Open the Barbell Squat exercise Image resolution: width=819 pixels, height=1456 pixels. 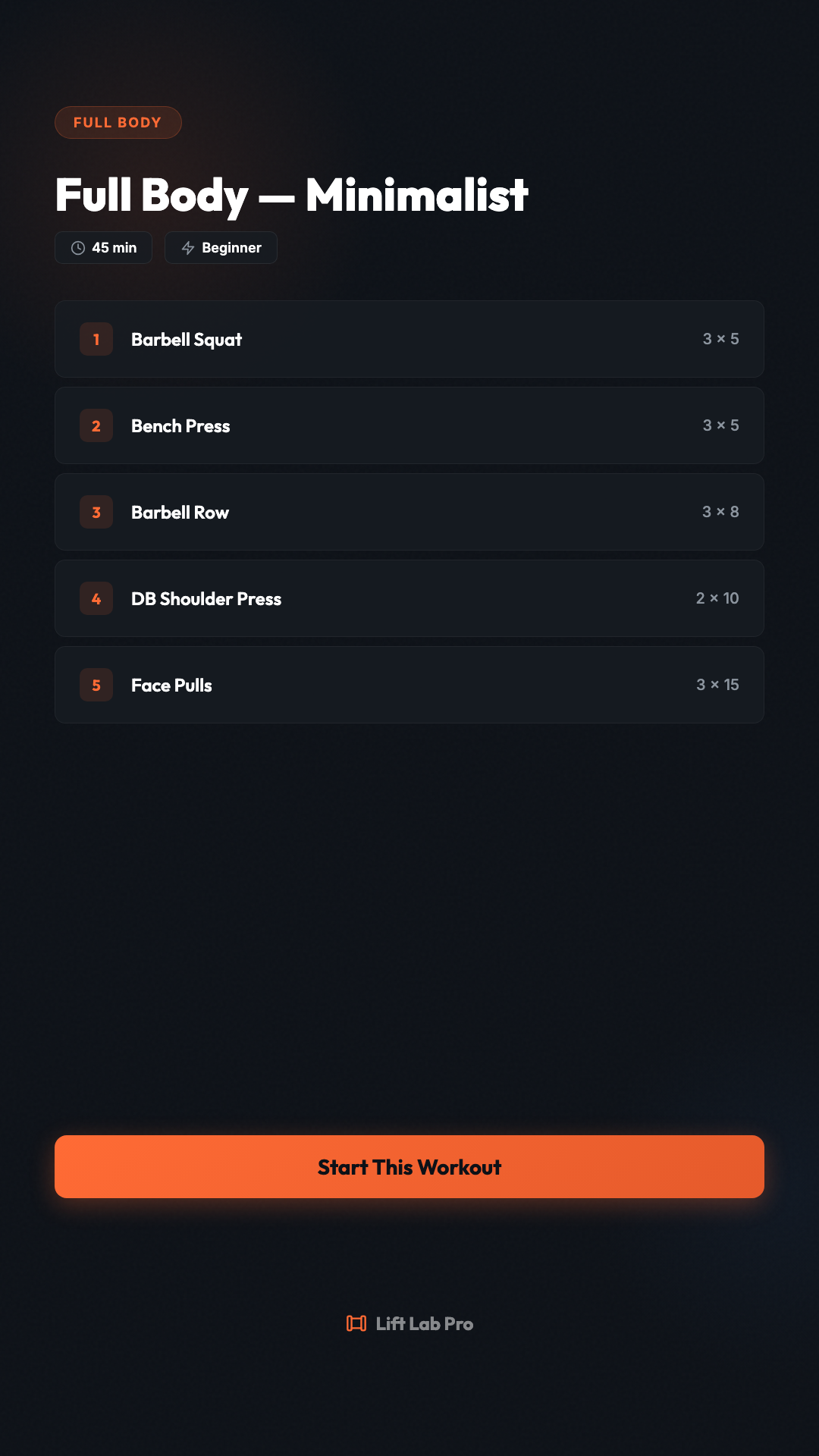pos(409,339)
